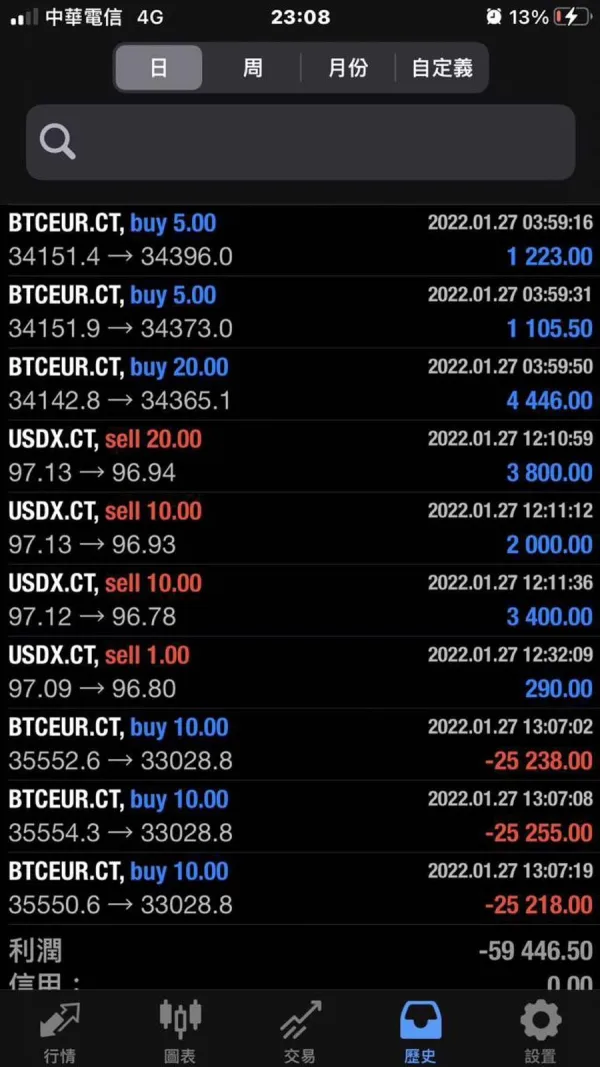
Task: Go to the 圖表 chart tab
Action: [180, 1030]
